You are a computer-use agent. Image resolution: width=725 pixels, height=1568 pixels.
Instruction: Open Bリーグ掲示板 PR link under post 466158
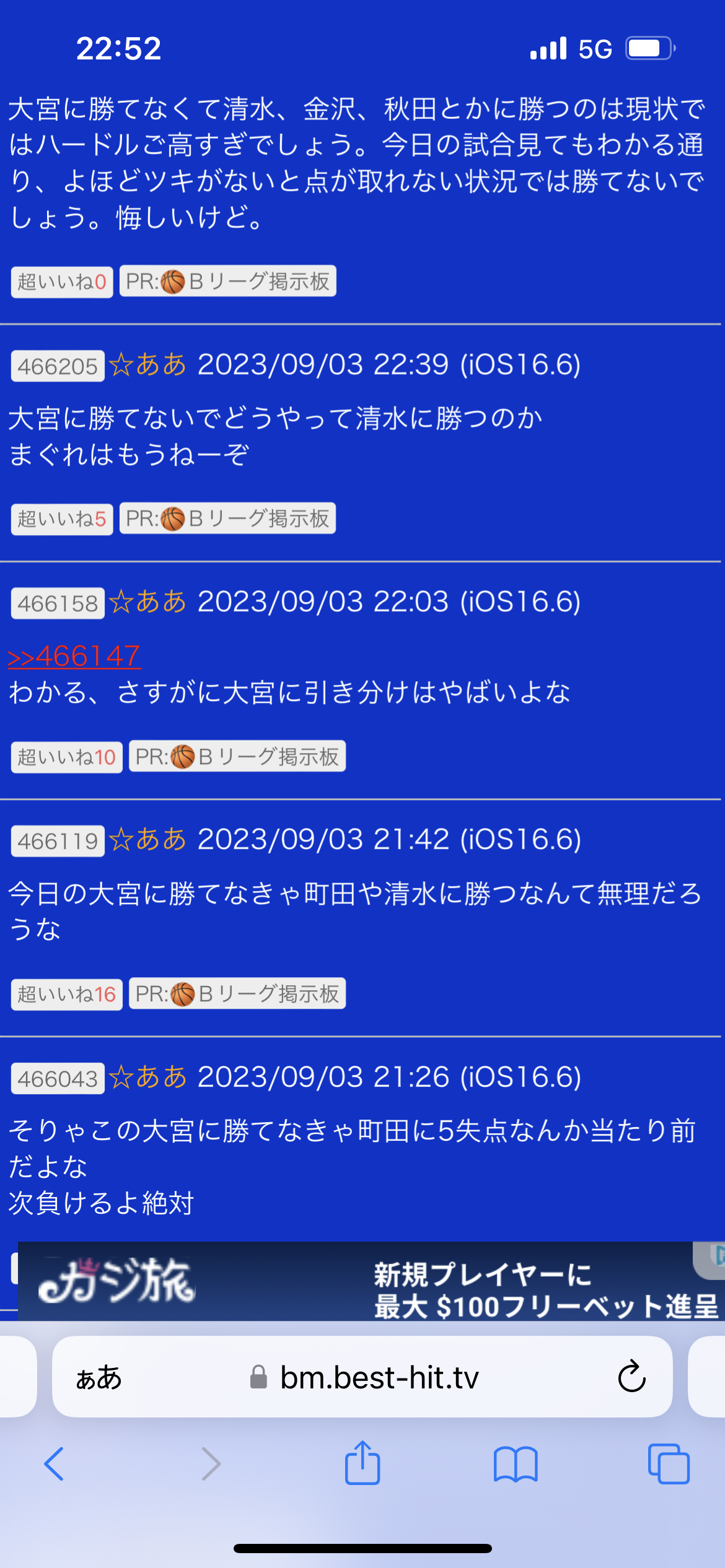pyautogui.click(x=237, y=757)
